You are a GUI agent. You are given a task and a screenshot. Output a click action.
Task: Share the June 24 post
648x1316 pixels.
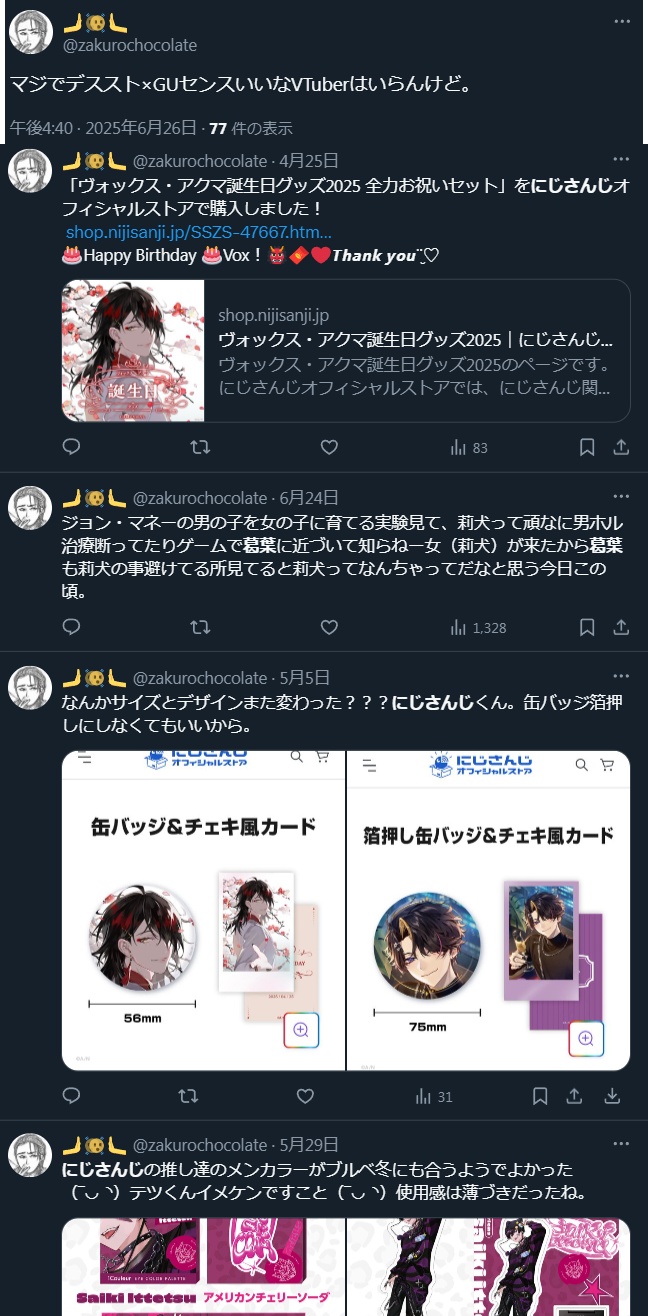621,627
